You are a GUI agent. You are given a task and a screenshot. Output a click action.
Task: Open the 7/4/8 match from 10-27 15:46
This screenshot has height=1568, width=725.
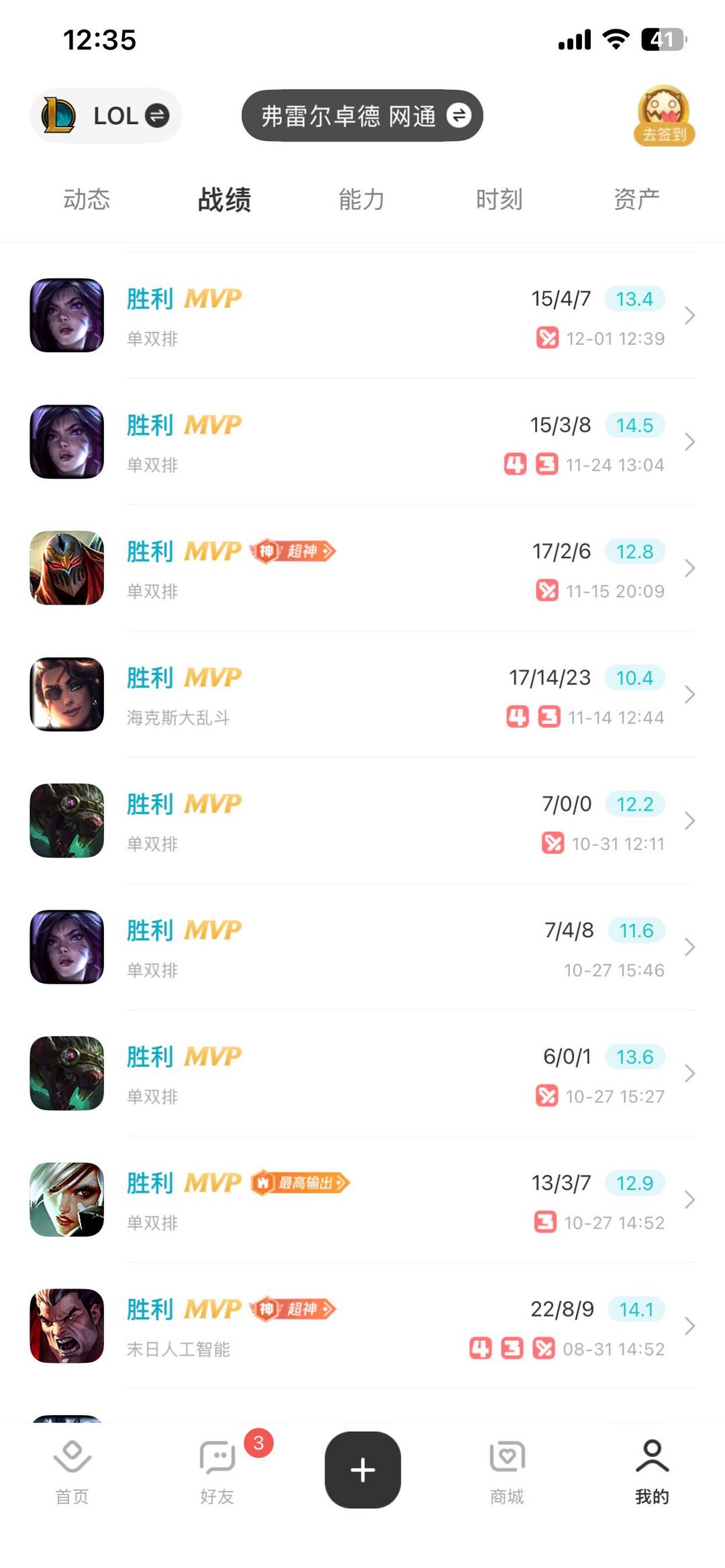362,947
